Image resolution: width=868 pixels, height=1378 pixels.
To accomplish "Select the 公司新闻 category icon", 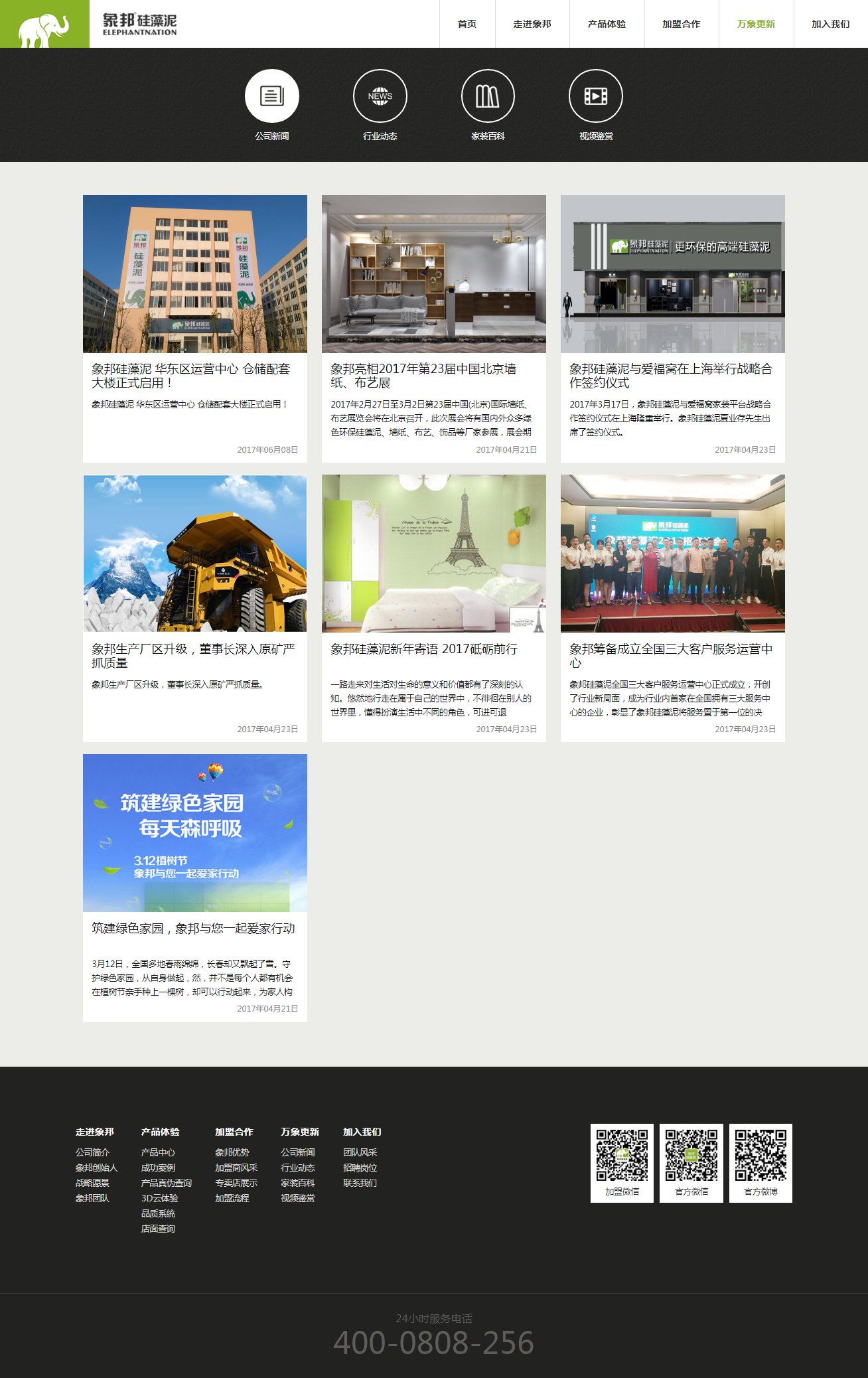I will [x=272, y=96].
